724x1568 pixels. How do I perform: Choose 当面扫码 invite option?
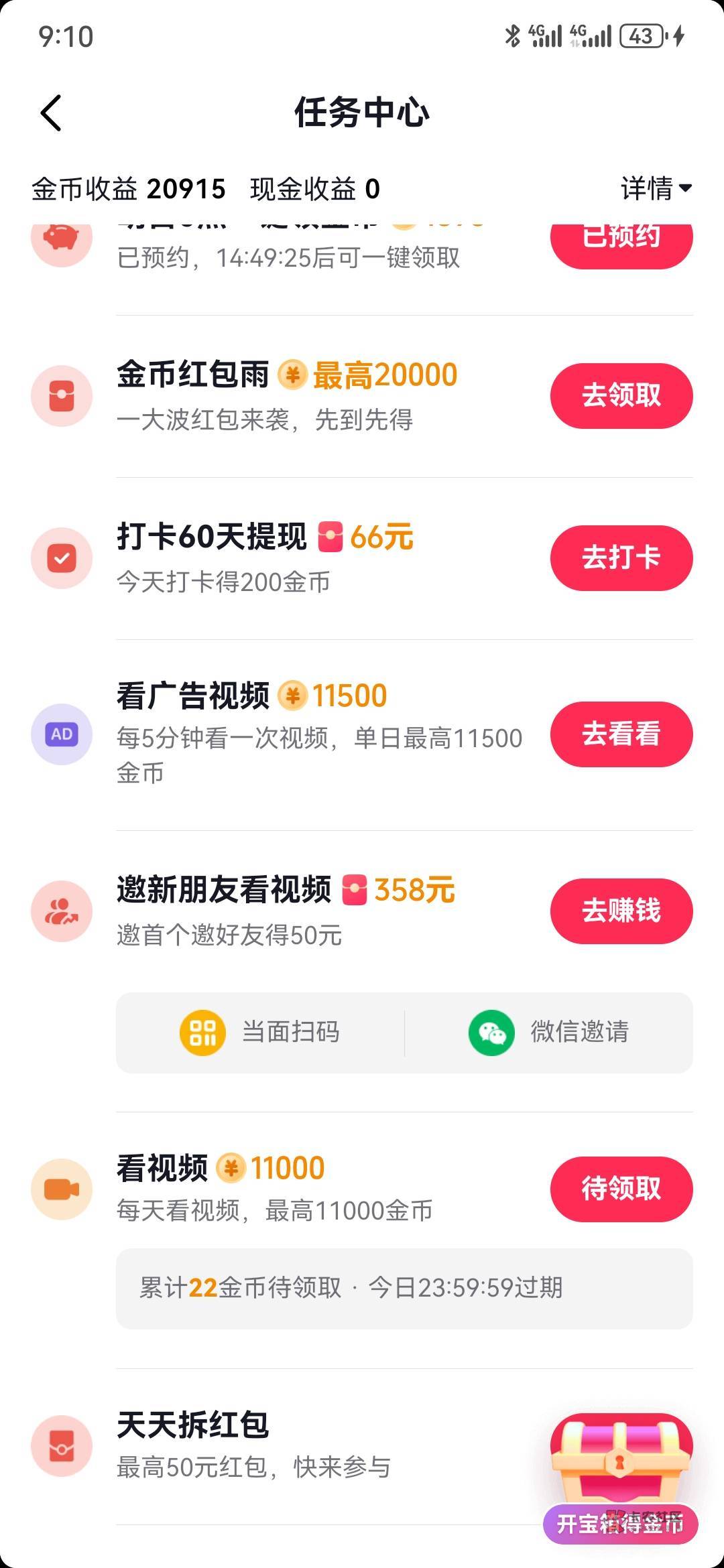pyautogui.click(x=260, y=1032)
